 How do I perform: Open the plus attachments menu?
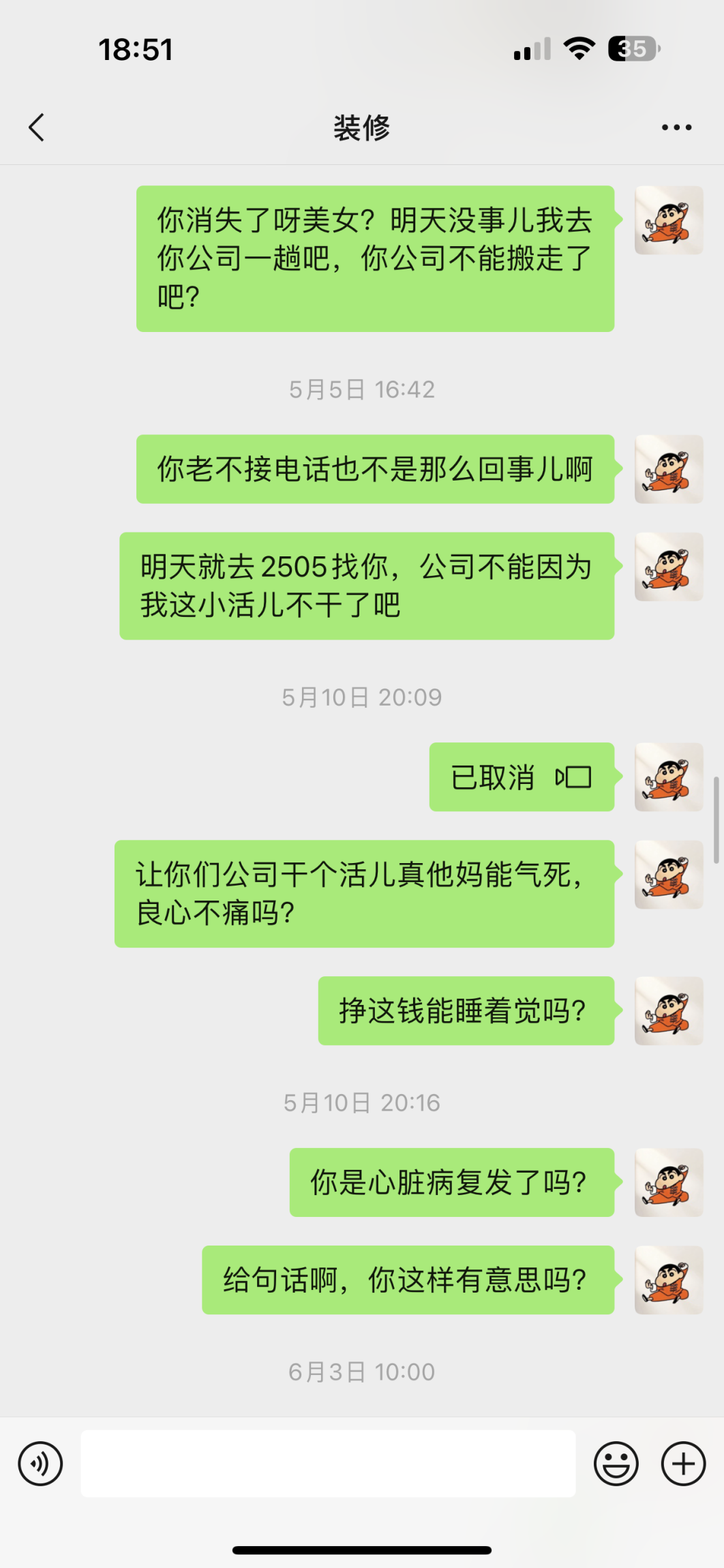click(683, 1463)
